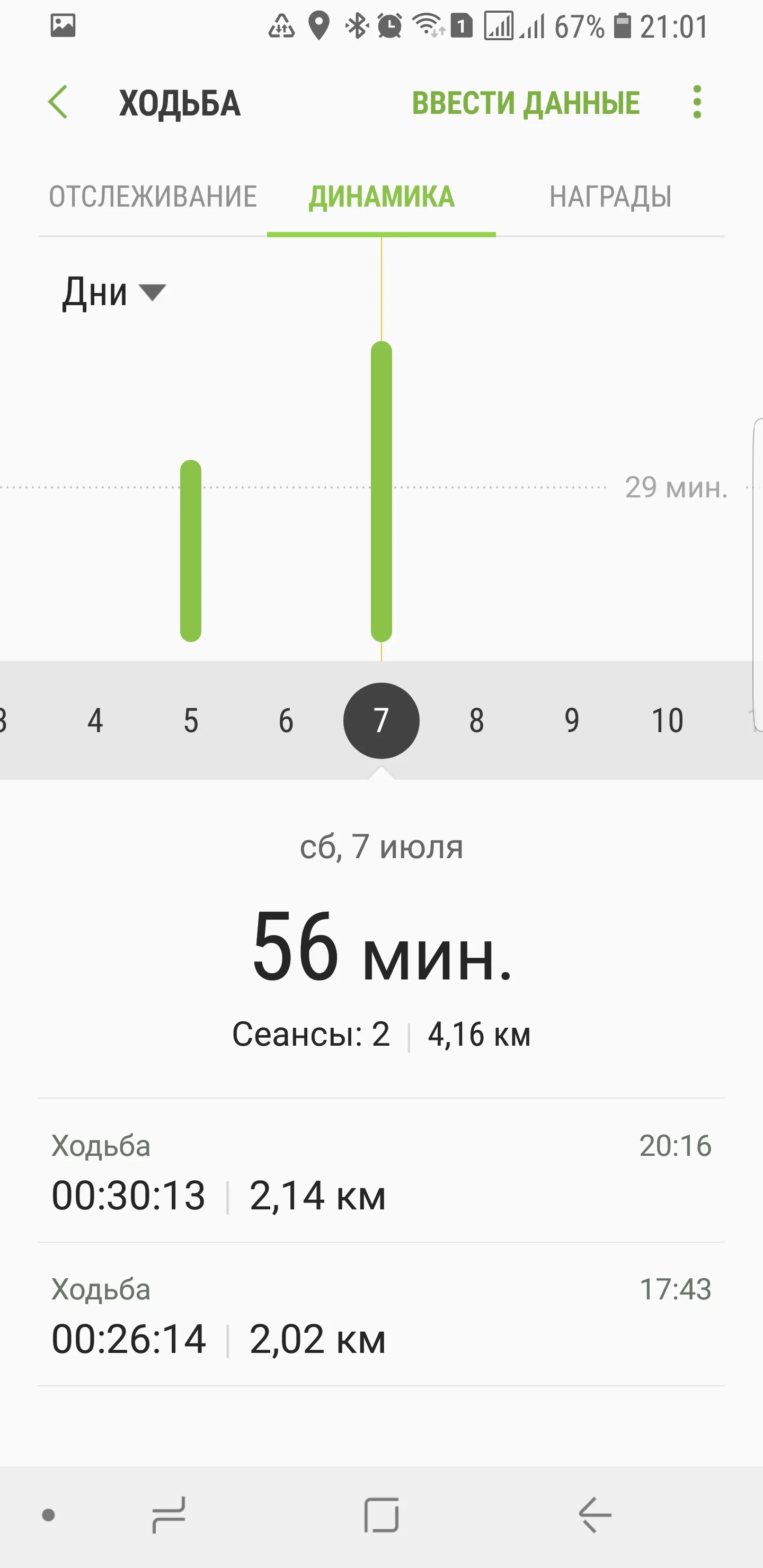Jump to day 10 on the timeline
This screenshot has height=1568, width=763.
coord(668,720)
